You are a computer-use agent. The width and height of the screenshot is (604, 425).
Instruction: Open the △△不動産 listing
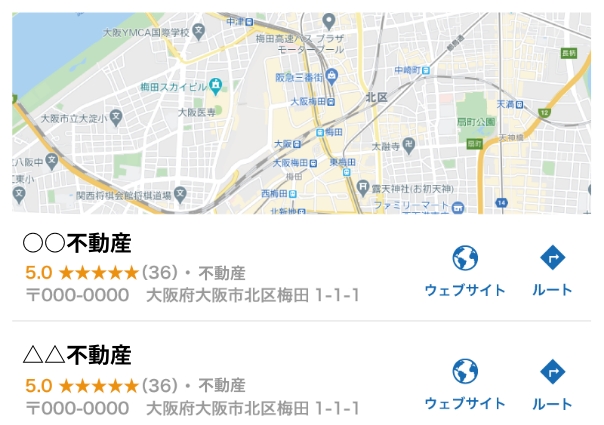[79, 355]
